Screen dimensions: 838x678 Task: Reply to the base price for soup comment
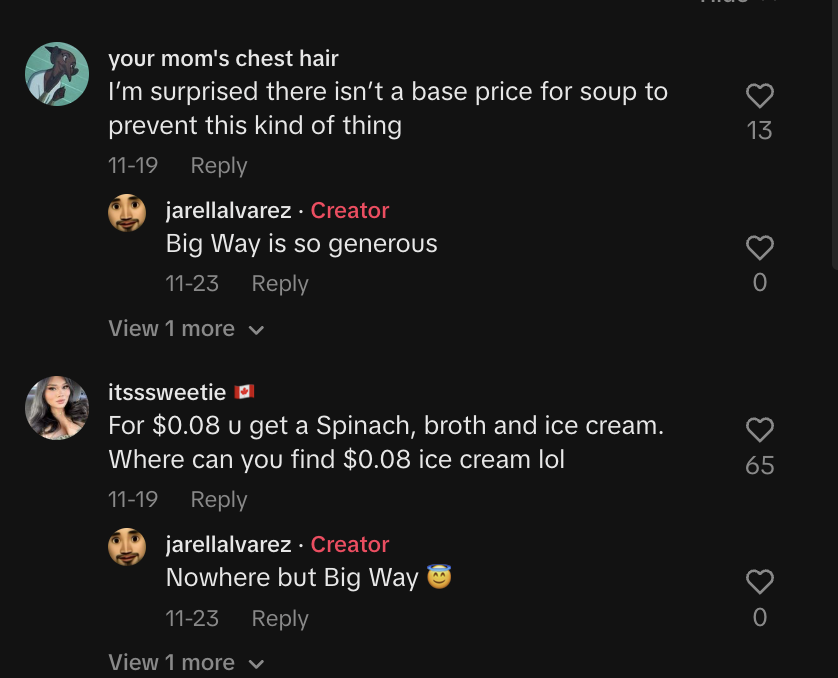pyautogui.click(x=218, y=165)
